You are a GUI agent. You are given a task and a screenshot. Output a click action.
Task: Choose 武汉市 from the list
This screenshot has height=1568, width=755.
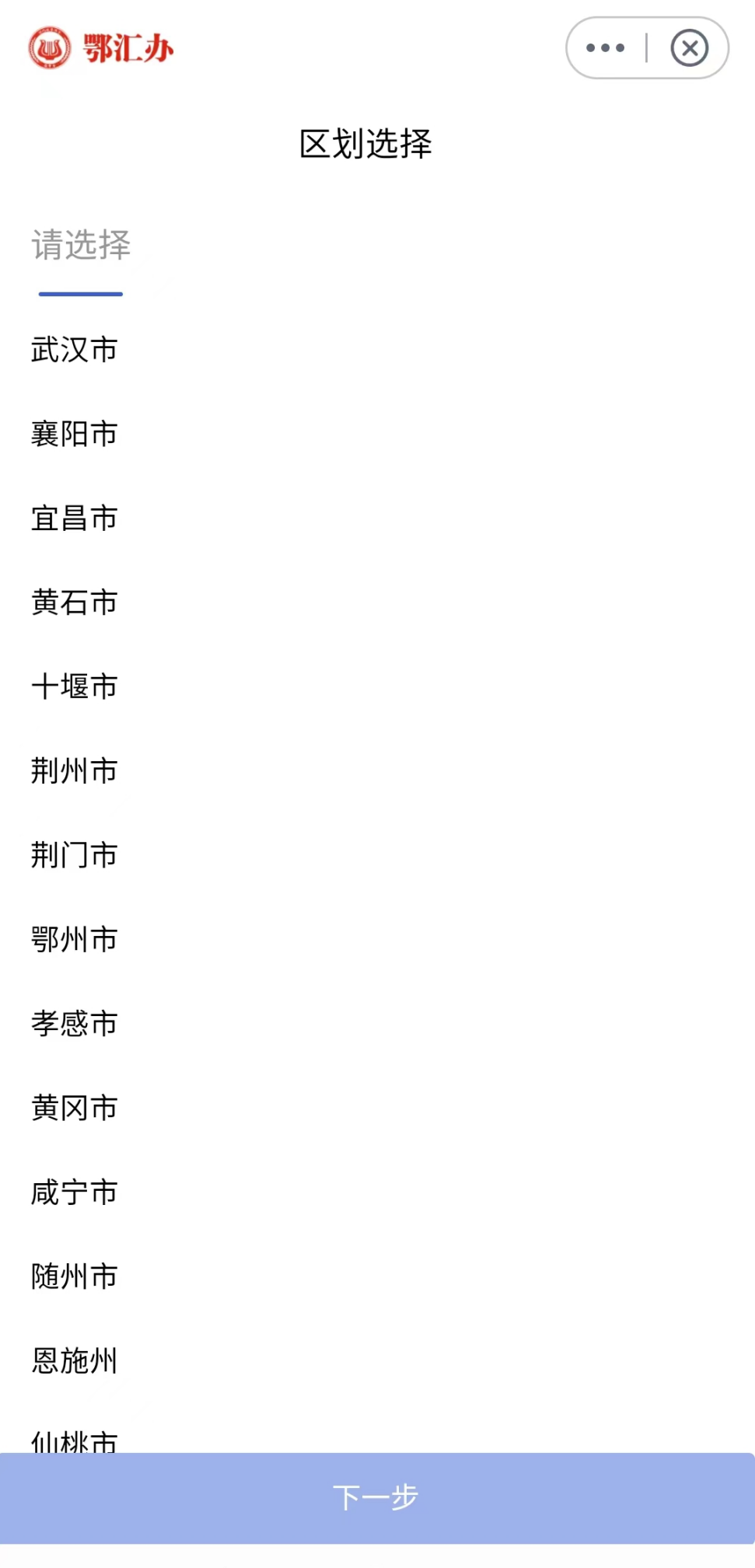[75, 350]
